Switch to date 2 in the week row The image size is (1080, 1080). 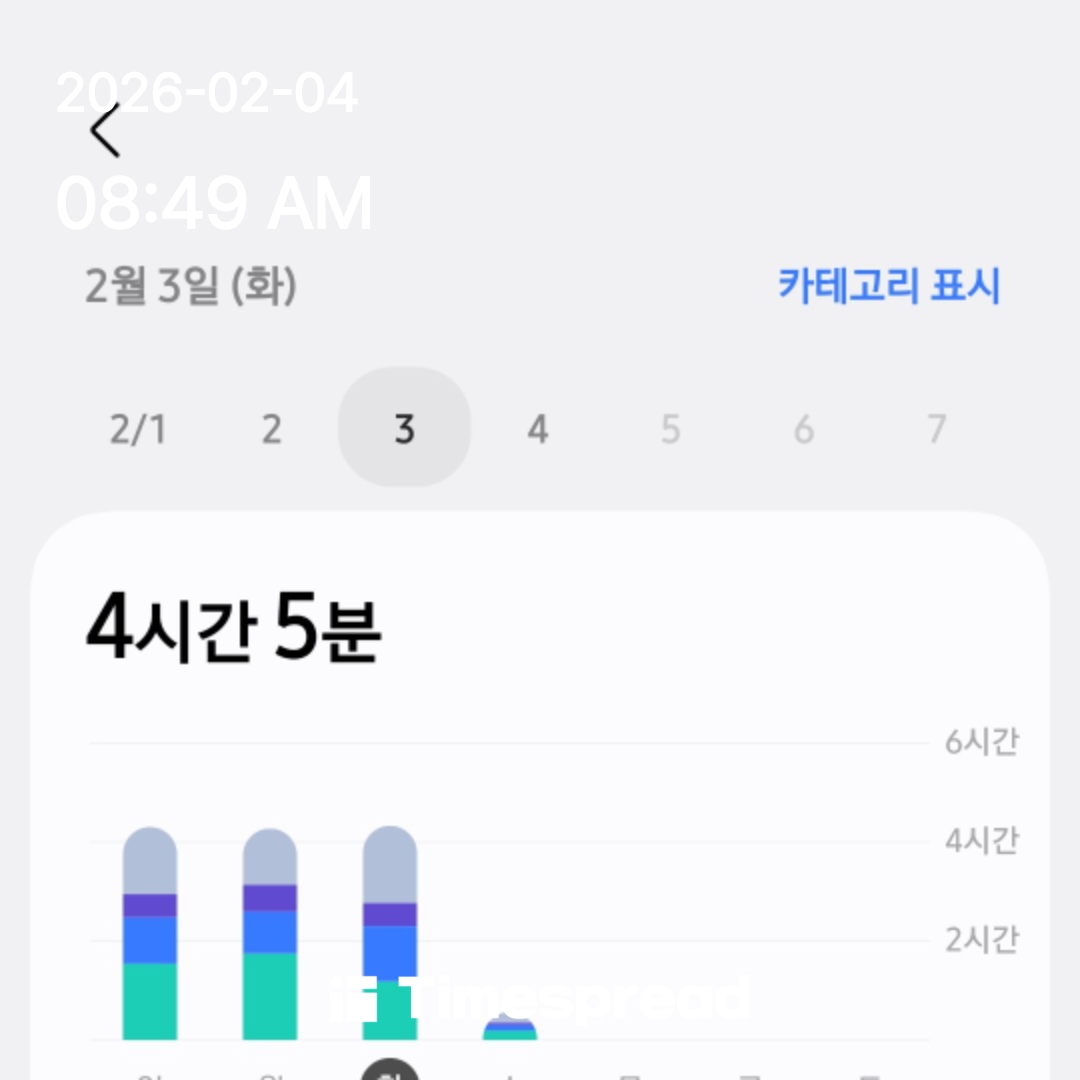[271, 430]
